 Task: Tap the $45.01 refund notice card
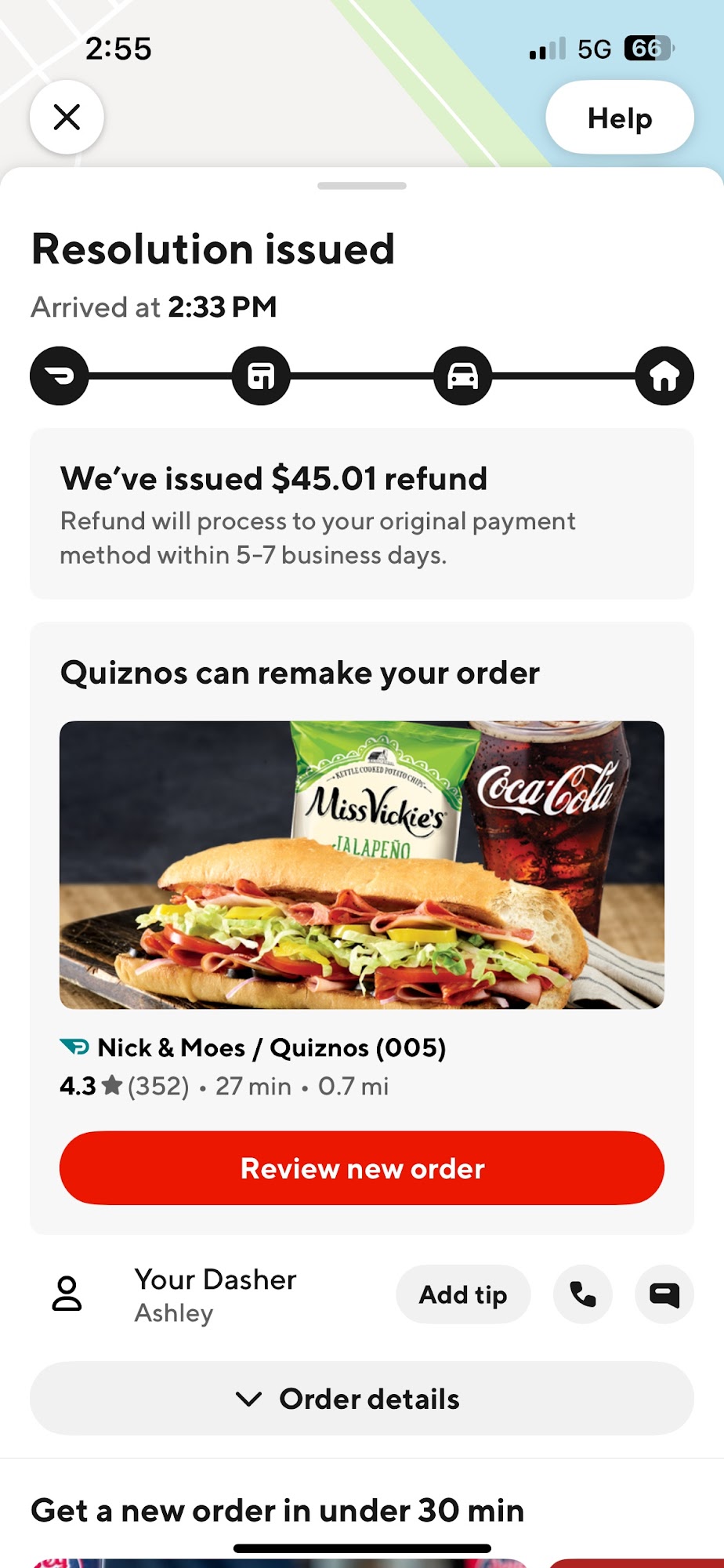coord(362,514)
